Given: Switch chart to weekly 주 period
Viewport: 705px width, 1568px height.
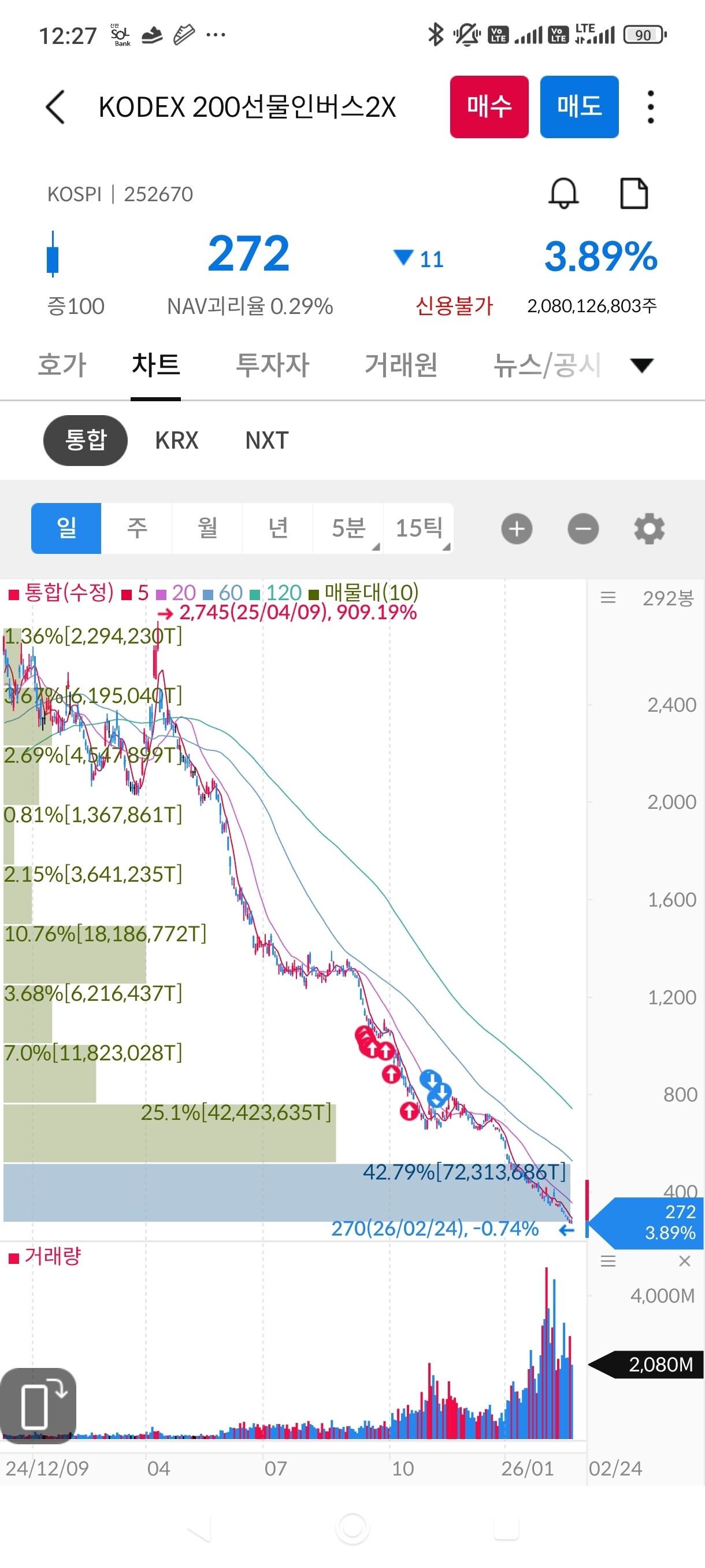Looking at the screenshot, I should (x=137, y=528).
